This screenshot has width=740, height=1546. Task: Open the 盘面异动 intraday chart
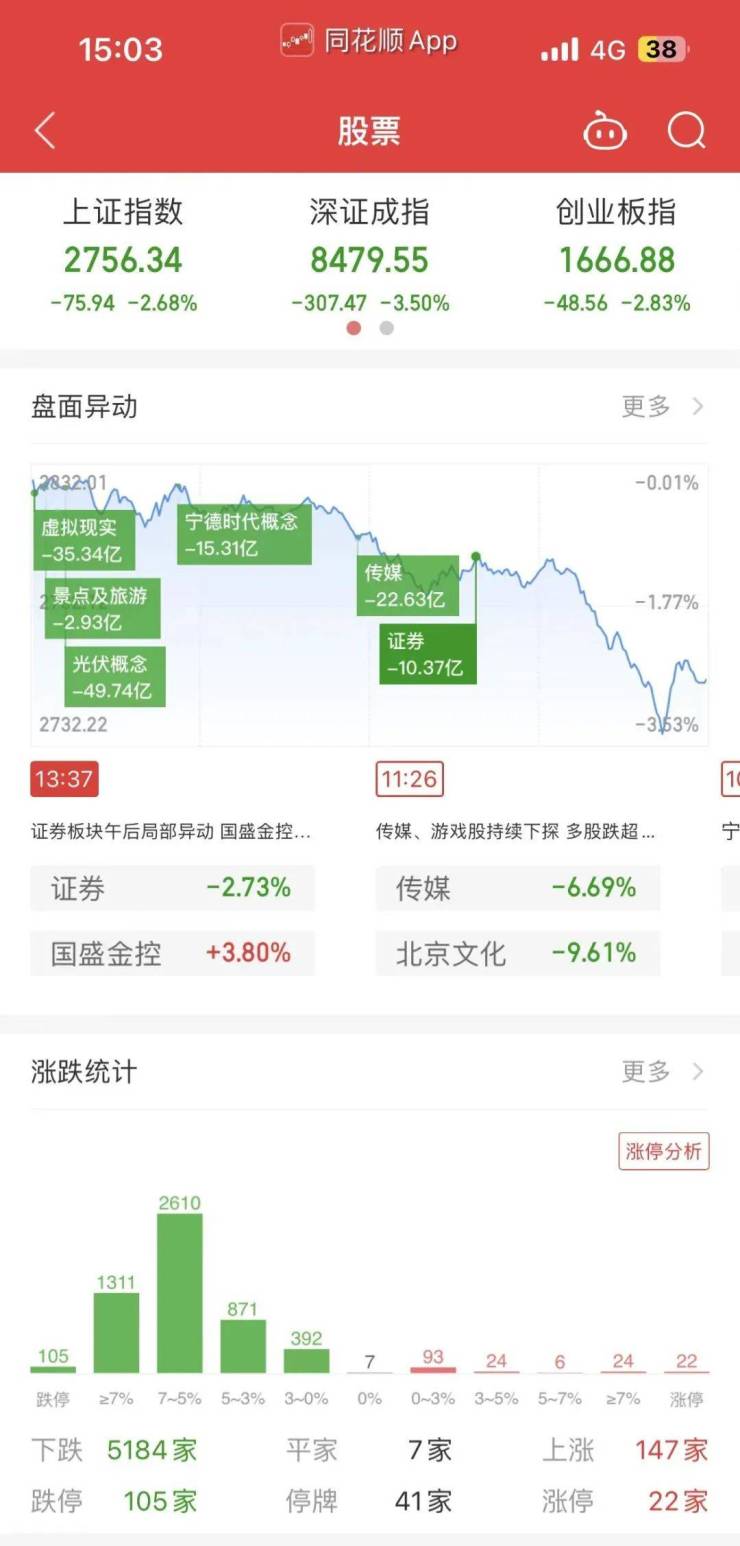tap(369, 604)
